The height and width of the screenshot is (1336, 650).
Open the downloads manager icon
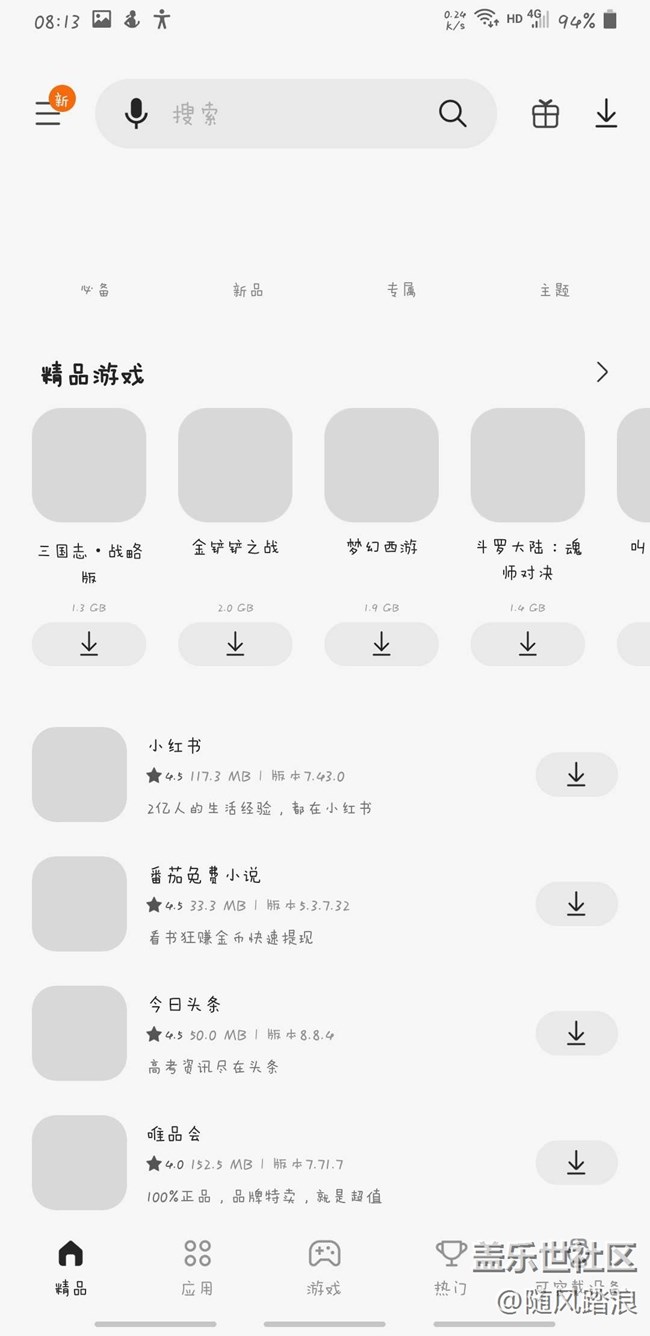tap(606, 114)
